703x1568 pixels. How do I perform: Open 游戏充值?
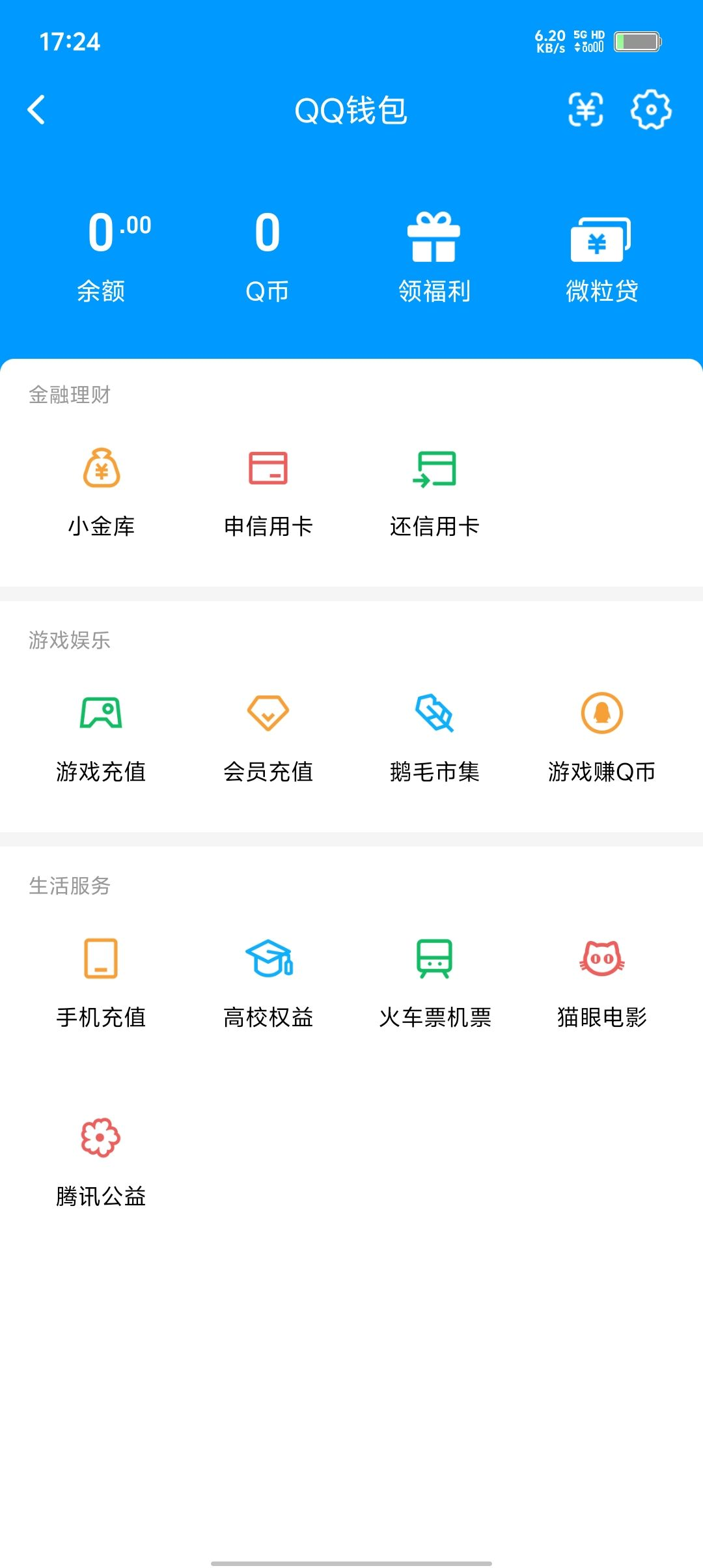tap(101, 738)
